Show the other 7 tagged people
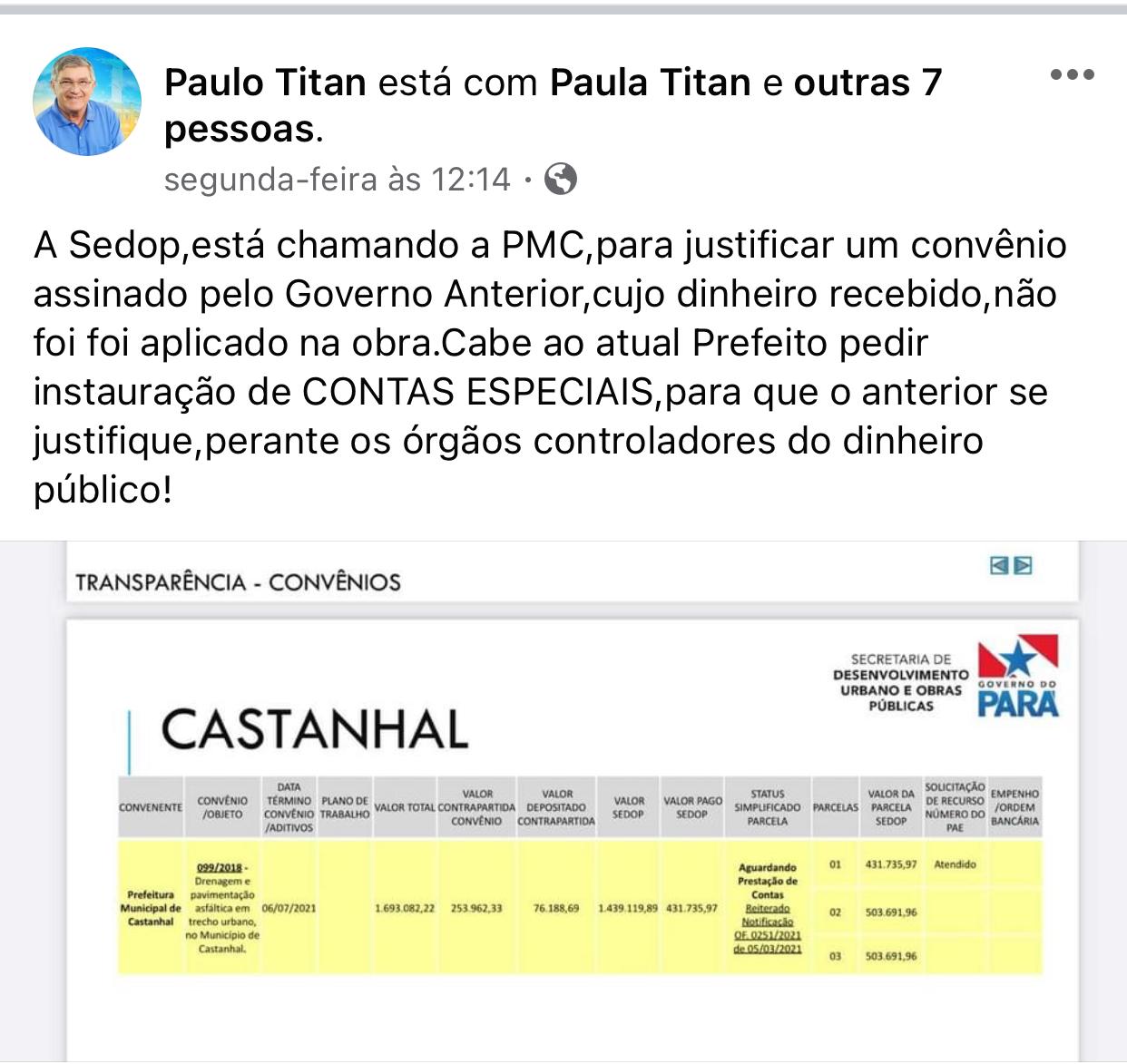This screenshot has width=1127, height=1064. 867,83
